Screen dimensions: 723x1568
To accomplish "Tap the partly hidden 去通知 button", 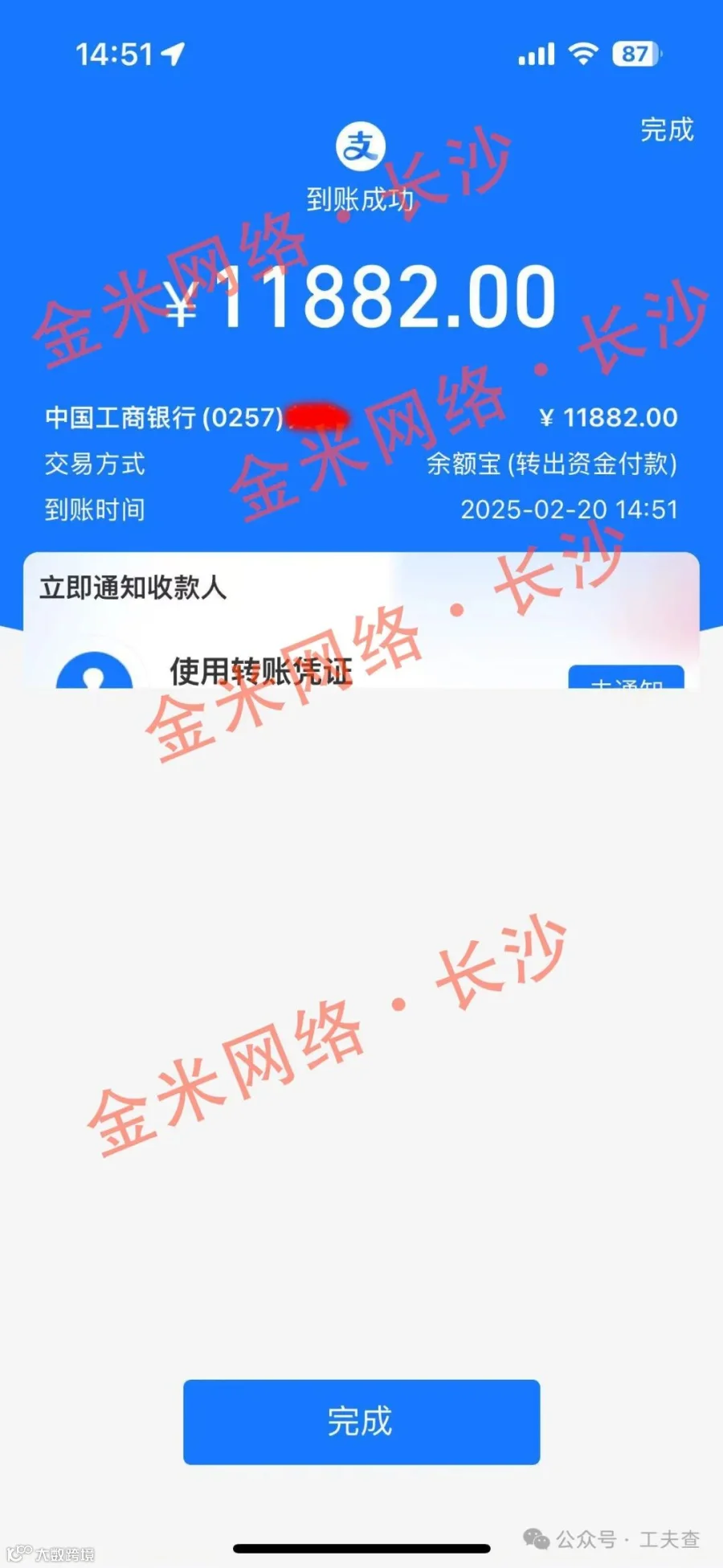I will 627,678.
